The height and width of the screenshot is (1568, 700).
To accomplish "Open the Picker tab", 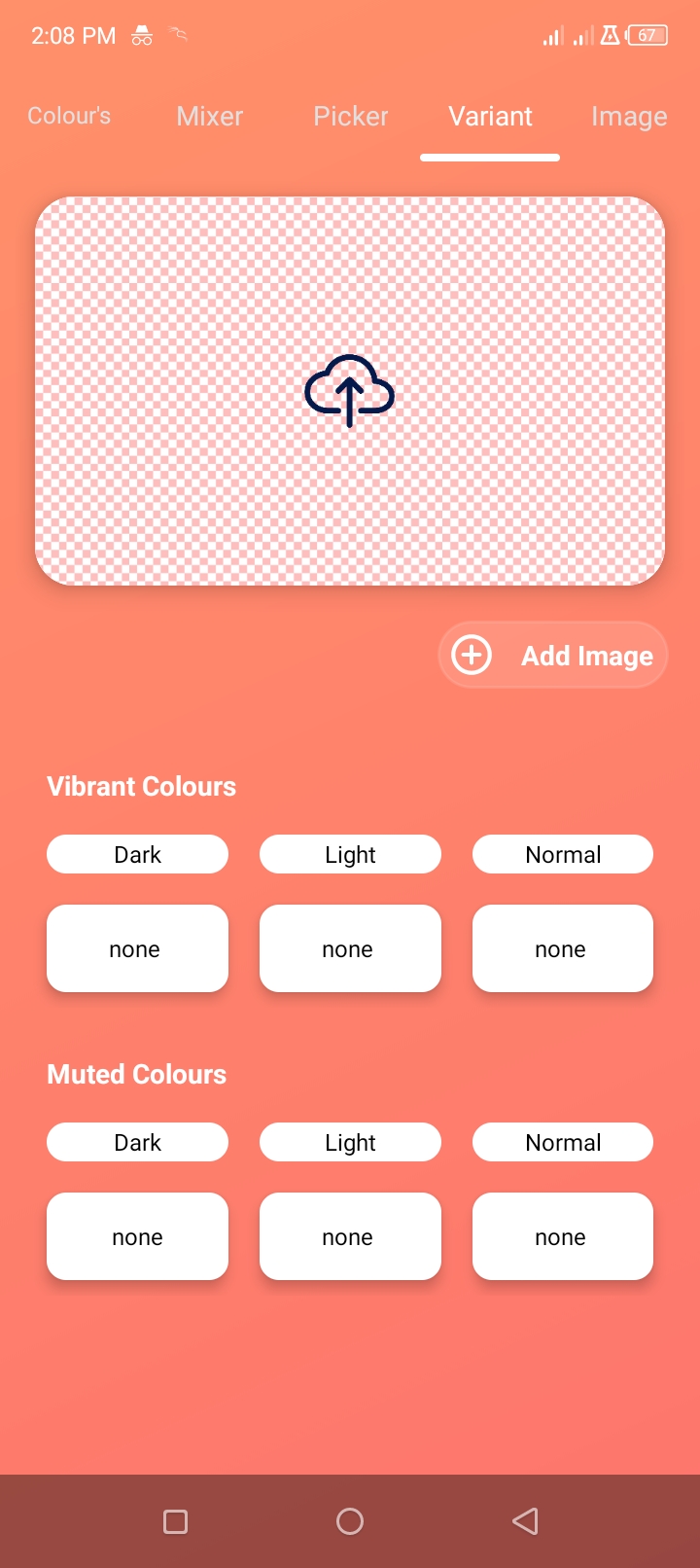I will (x=351, y=117).
